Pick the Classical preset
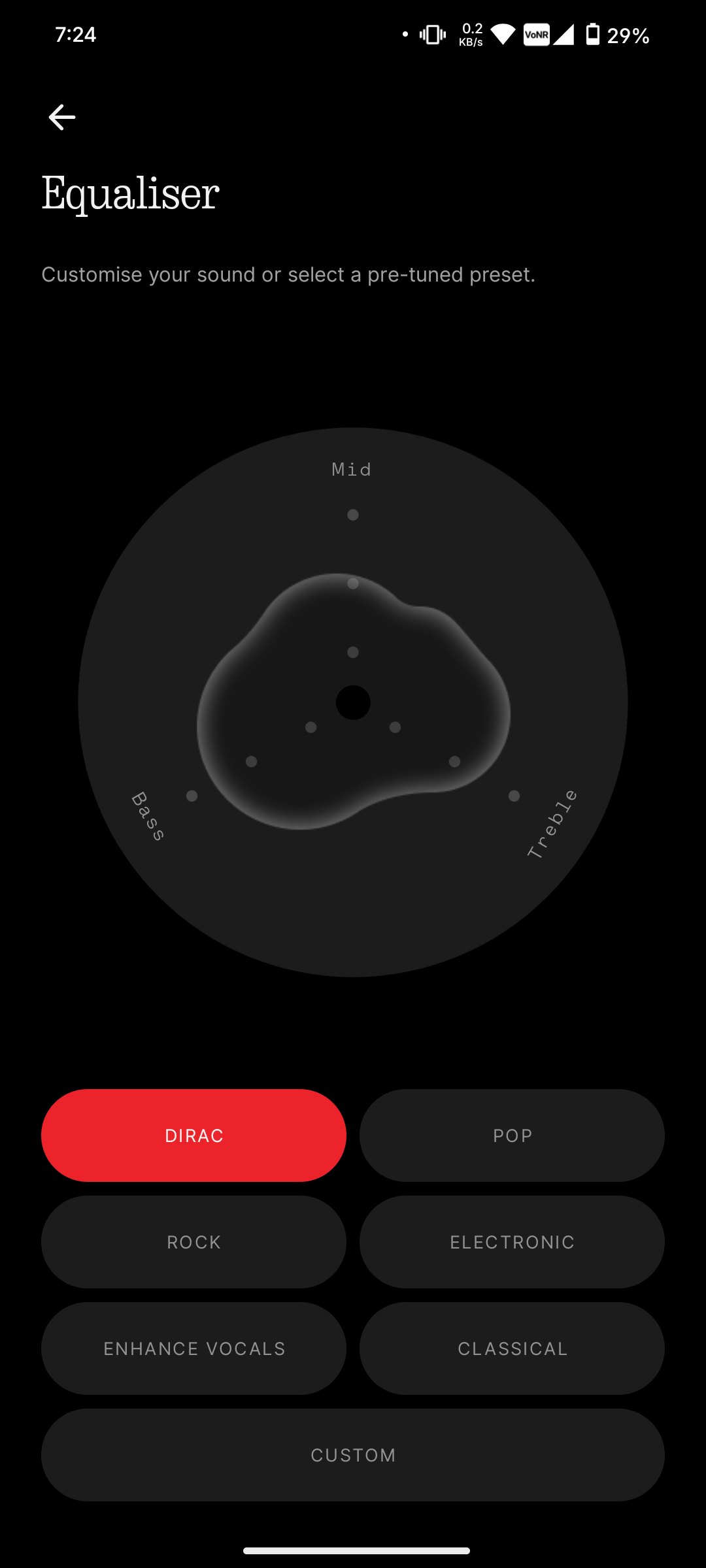 (512, 1348)
